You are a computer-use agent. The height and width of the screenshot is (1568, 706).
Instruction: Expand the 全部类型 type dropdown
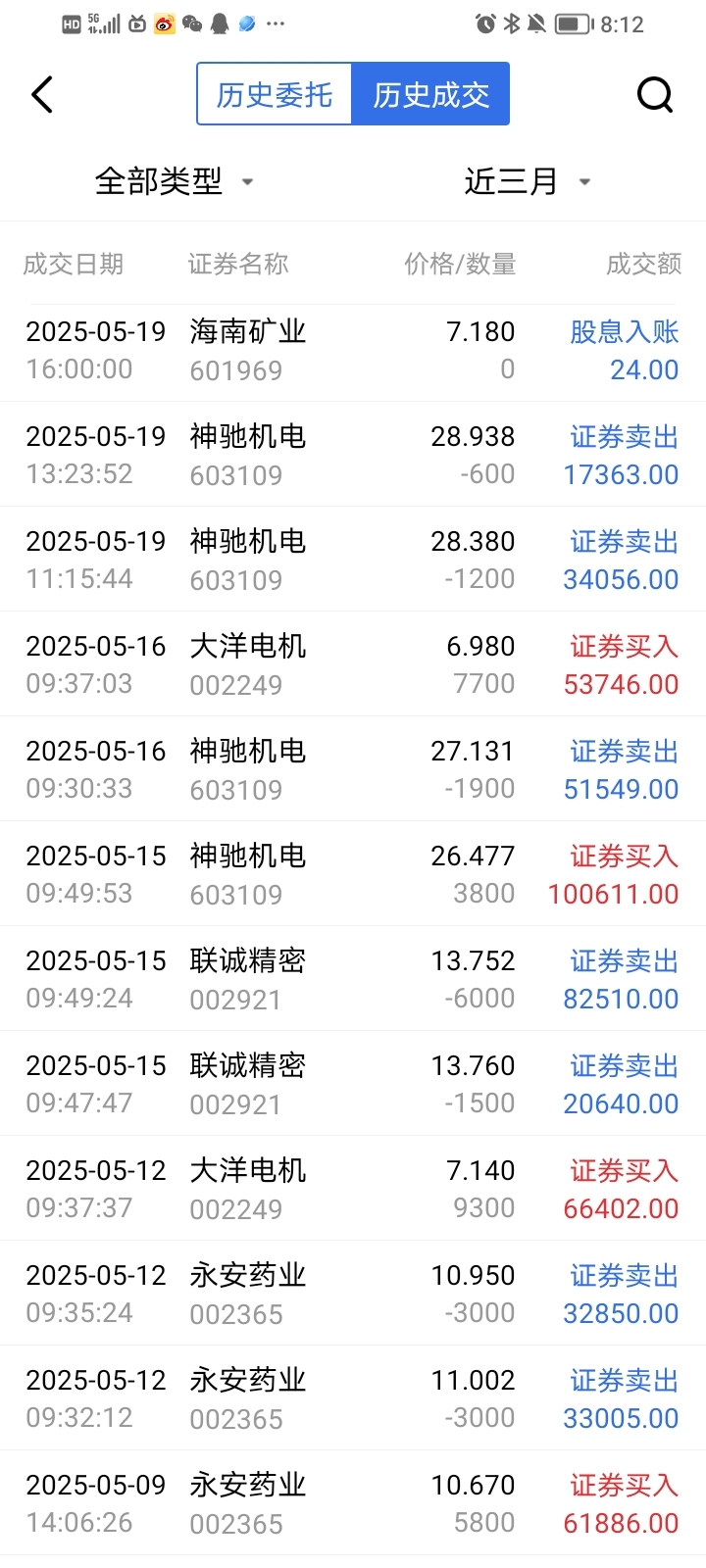(x=175, y=181)
